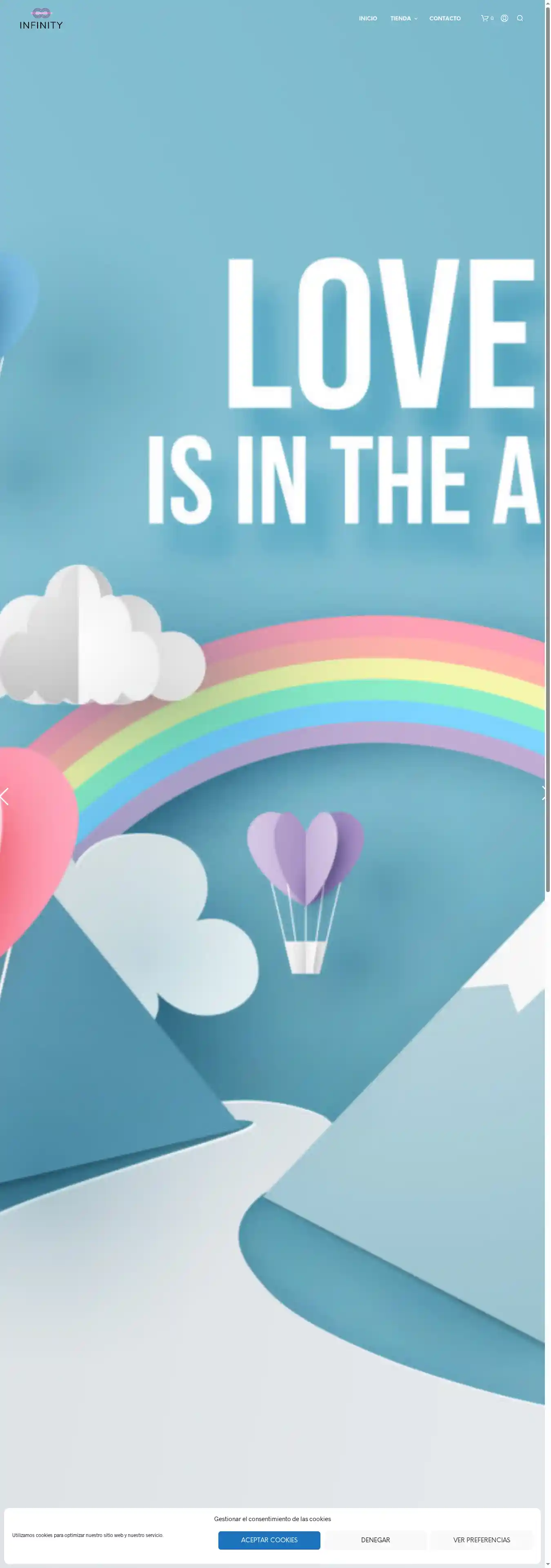Open the search icon
This screenshot has width=551, height=1568.
point(520,18)
